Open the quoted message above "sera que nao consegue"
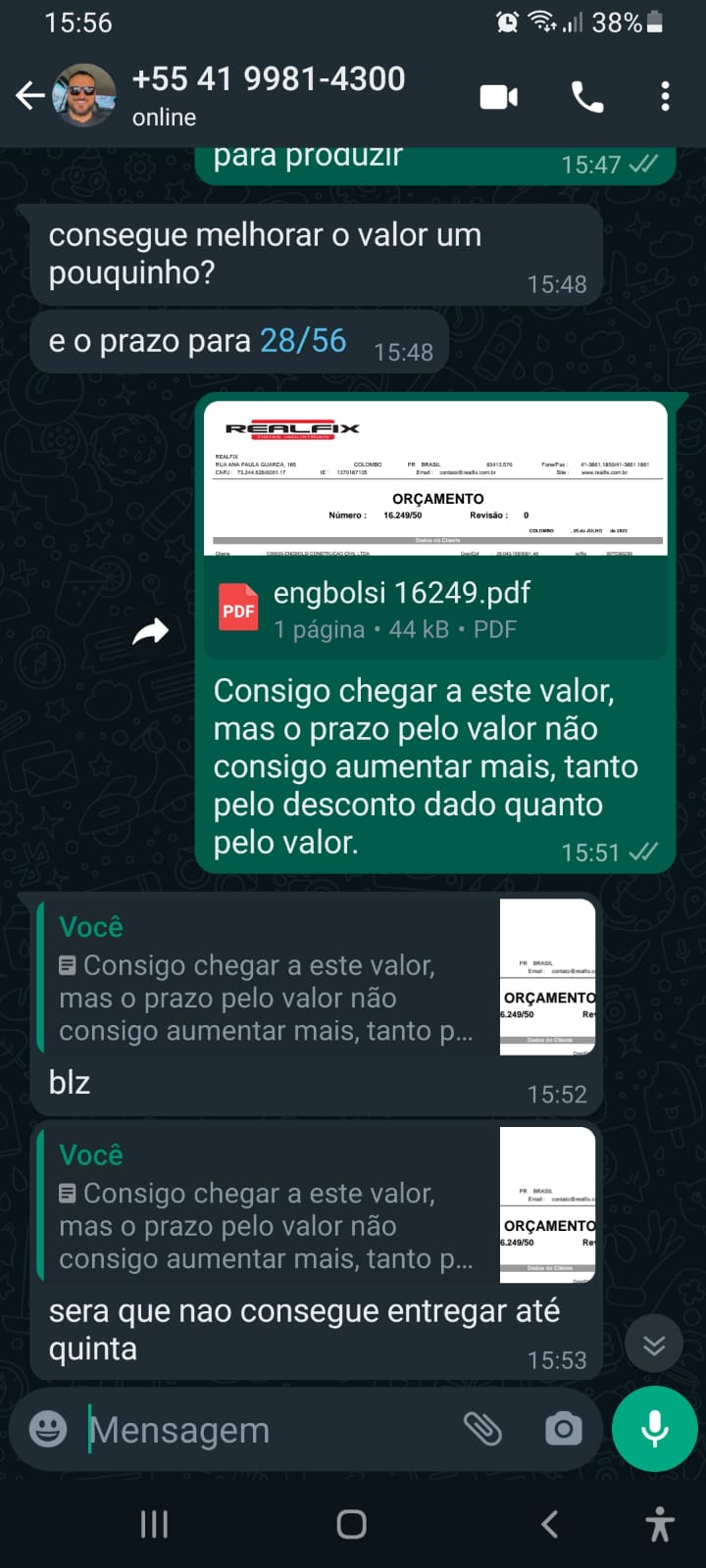This screenshot has width=706, height=1568. coord(316,1205)
